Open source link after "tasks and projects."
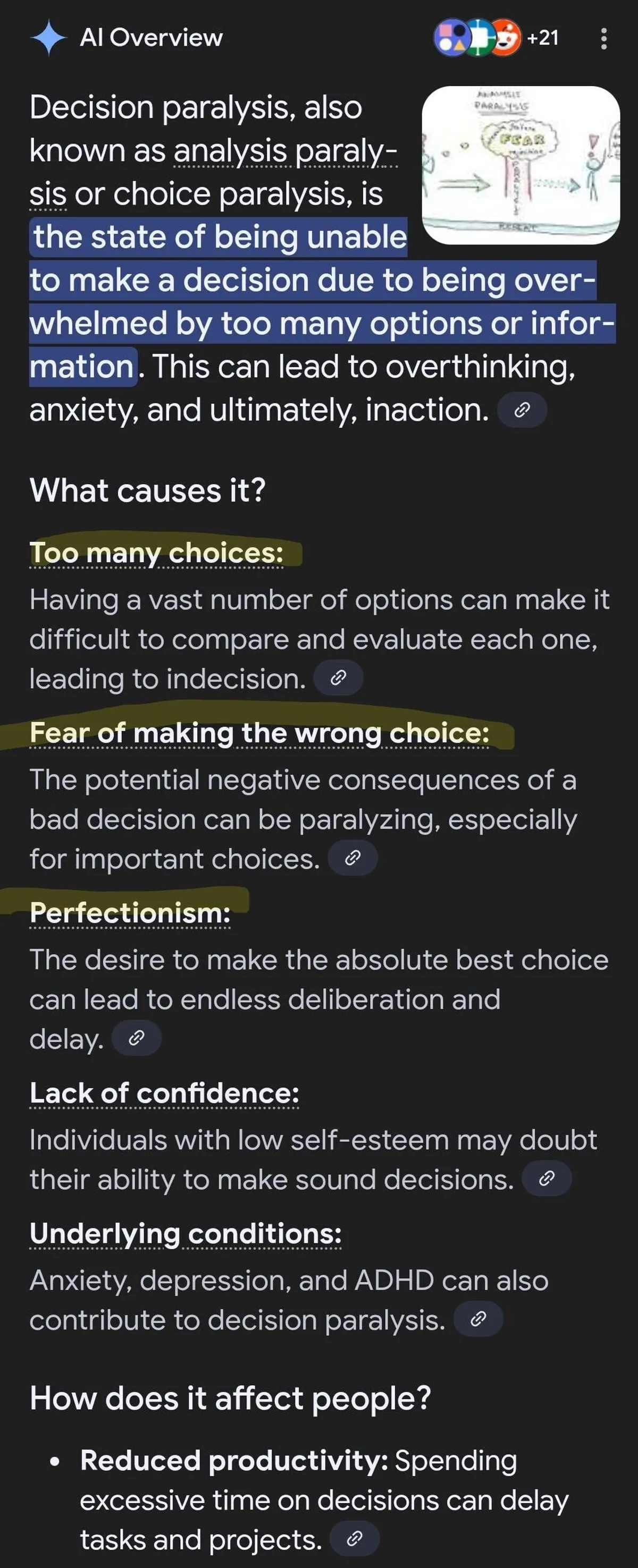The image size is (638, 1568). tap(354, 1539)
